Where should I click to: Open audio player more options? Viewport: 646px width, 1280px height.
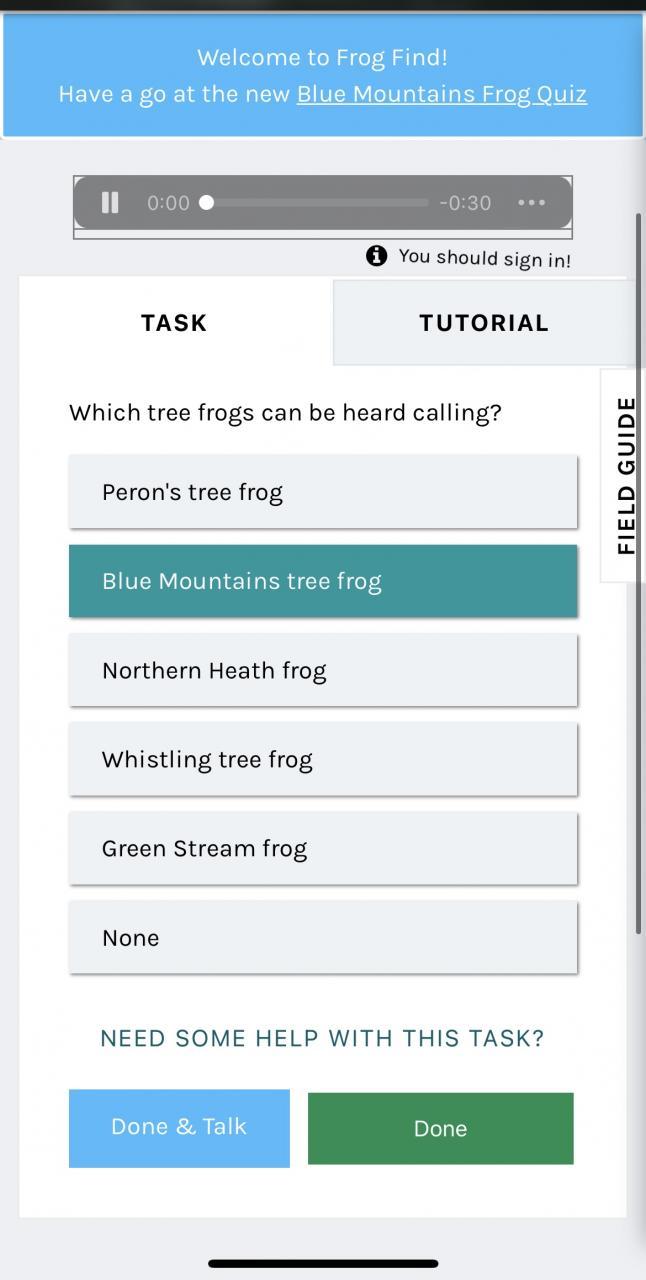[531, 203]
